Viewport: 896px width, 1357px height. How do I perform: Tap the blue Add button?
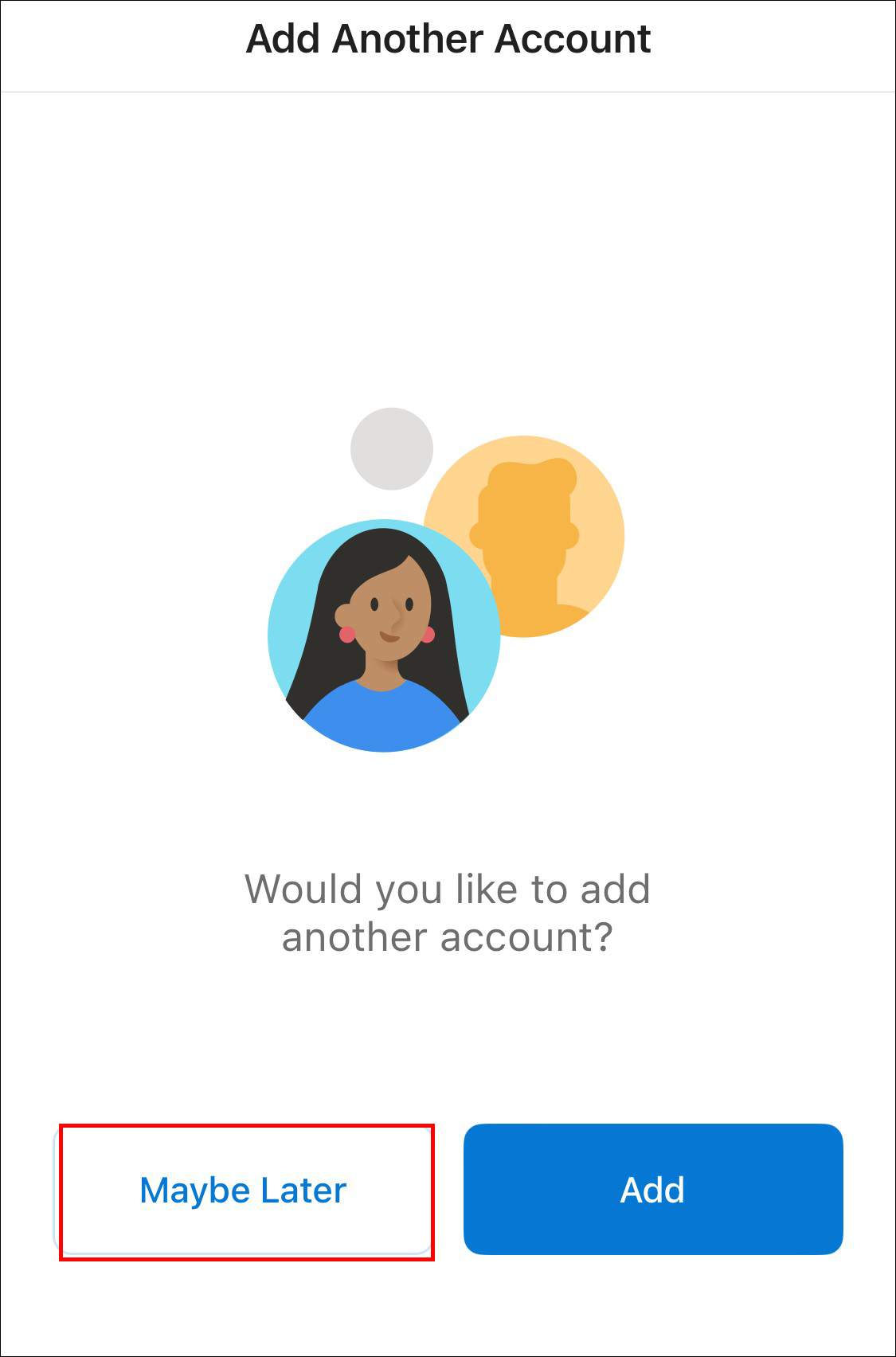(652, 1190)
